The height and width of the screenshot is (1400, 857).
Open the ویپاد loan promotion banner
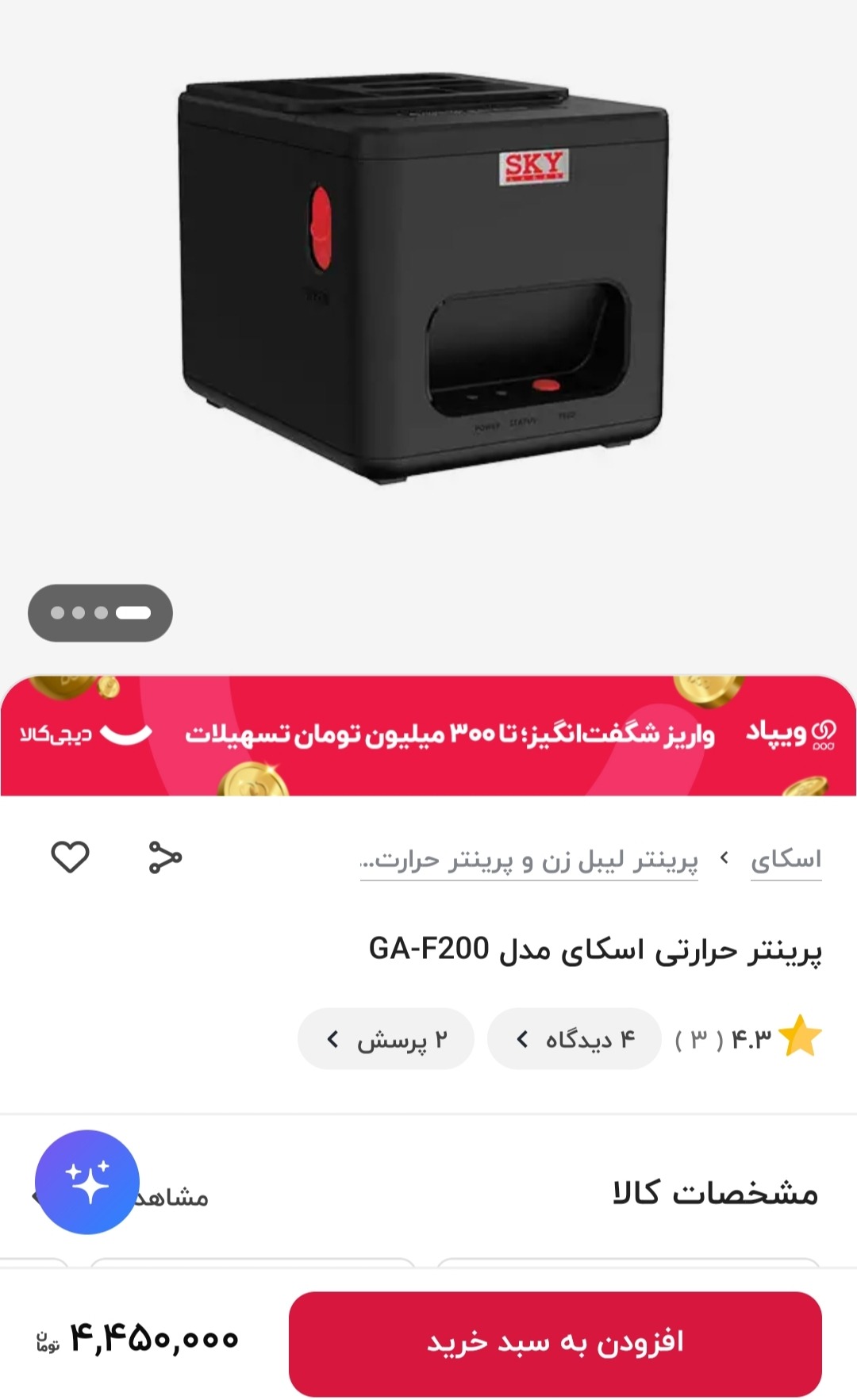[428, 735]
